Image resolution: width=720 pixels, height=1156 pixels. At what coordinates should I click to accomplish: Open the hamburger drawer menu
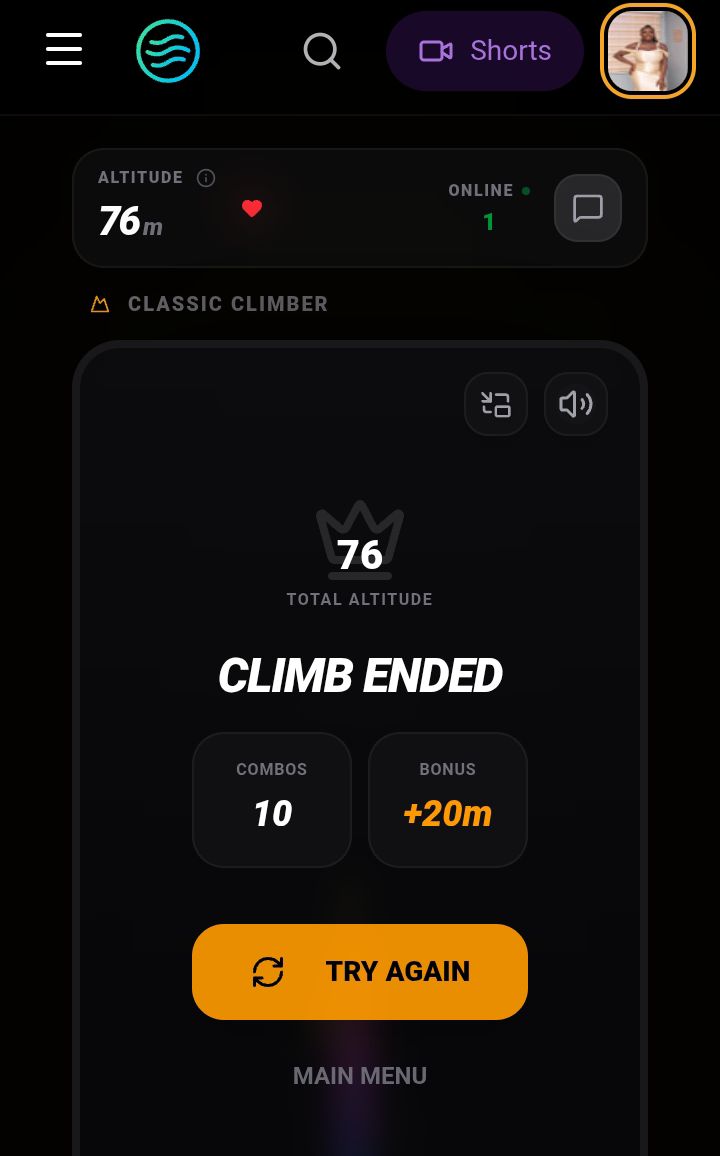point(64,49)
